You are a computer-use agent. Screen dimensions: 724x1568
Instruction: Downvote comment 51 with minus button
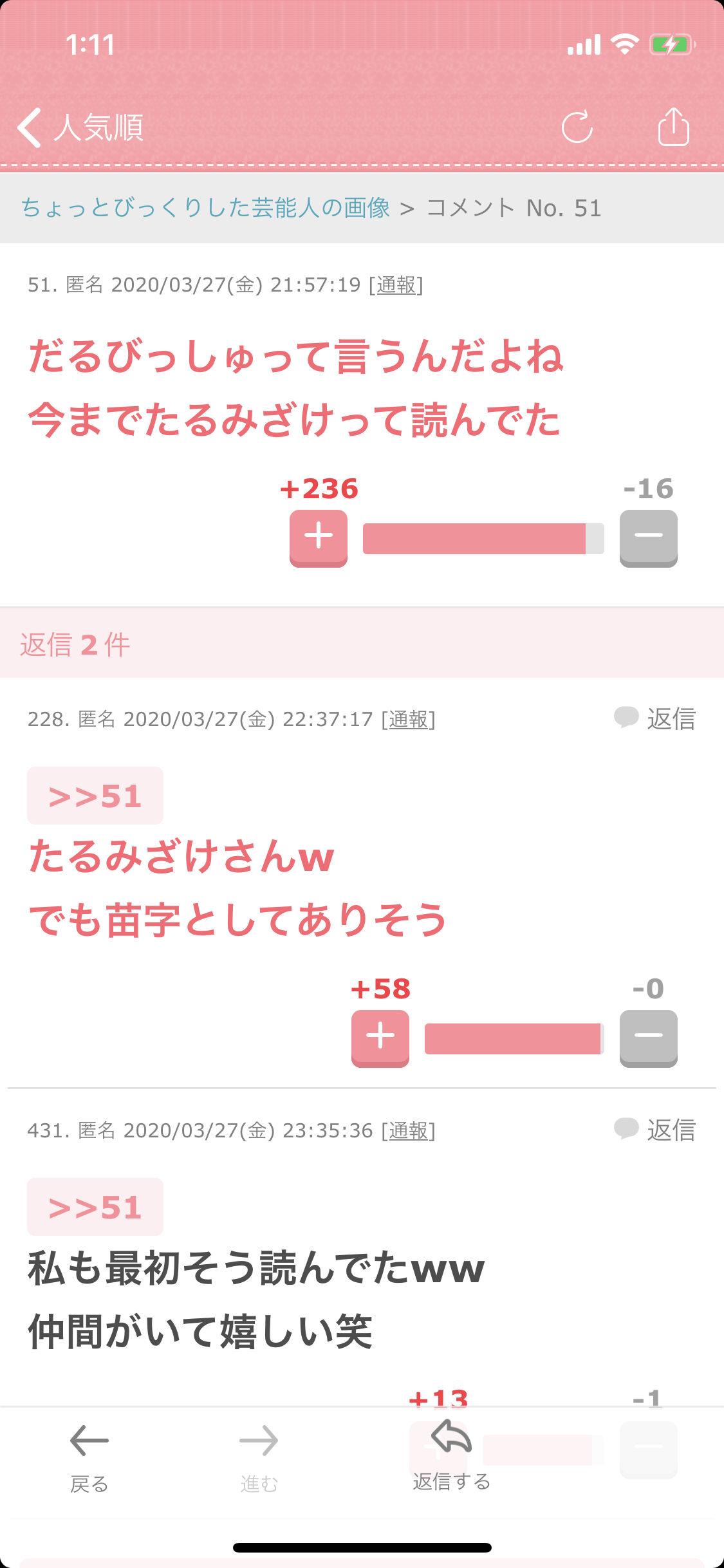click(x=648, y=537)
